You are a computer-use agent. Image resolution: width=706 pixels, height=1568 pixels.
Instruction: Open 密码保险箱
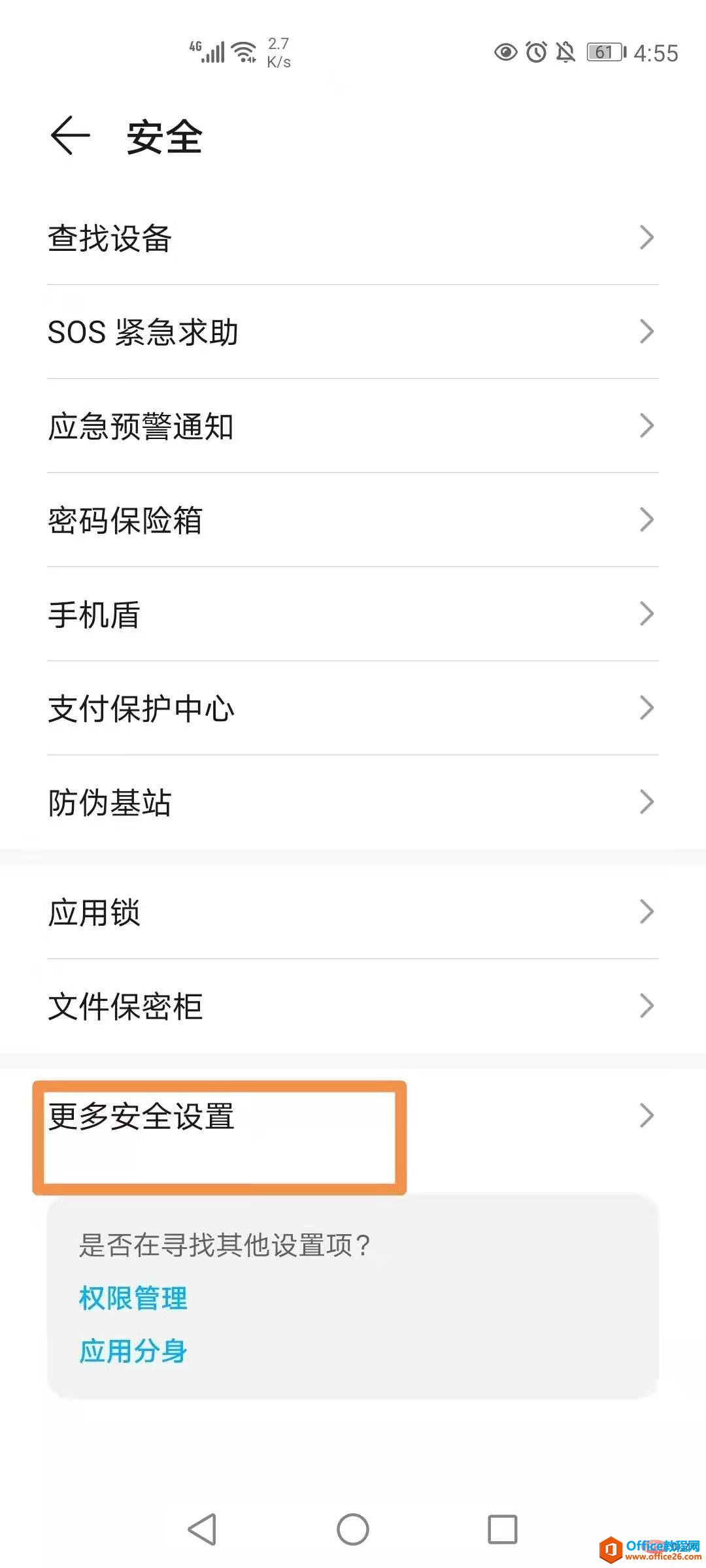(x=353, y=520)
